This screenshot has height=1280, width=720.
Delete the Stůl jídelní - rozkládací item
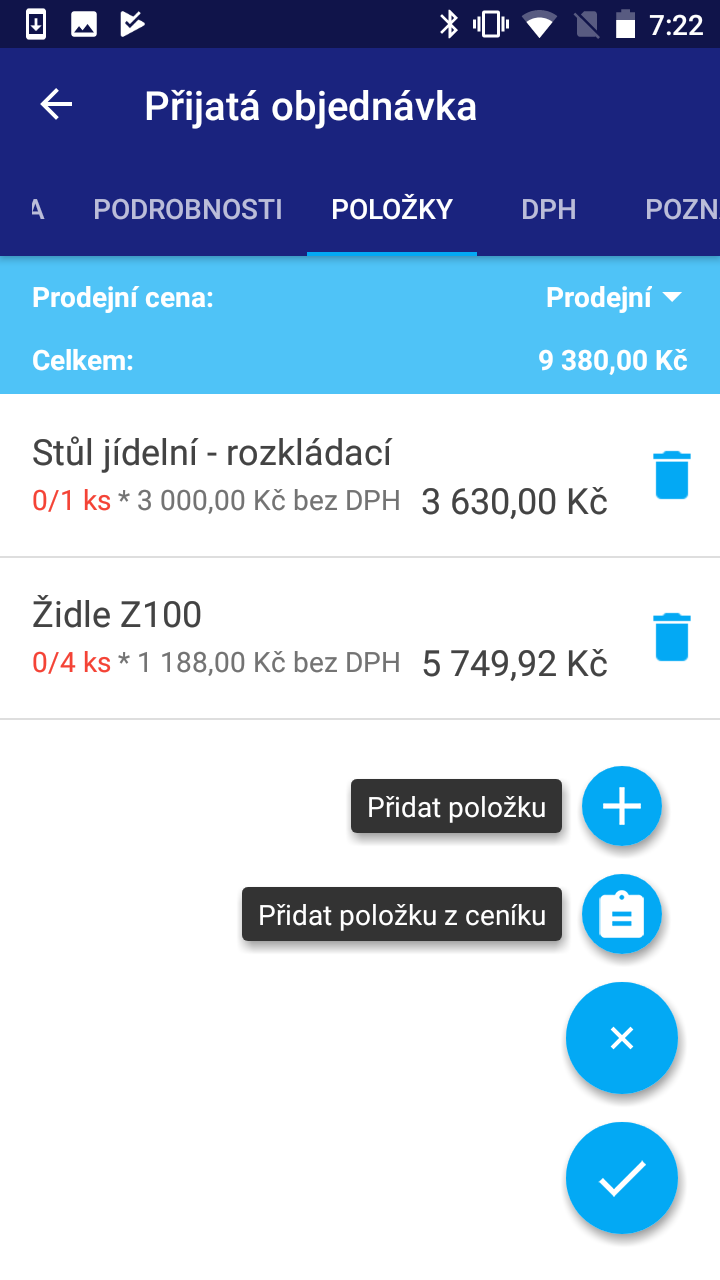671,475
